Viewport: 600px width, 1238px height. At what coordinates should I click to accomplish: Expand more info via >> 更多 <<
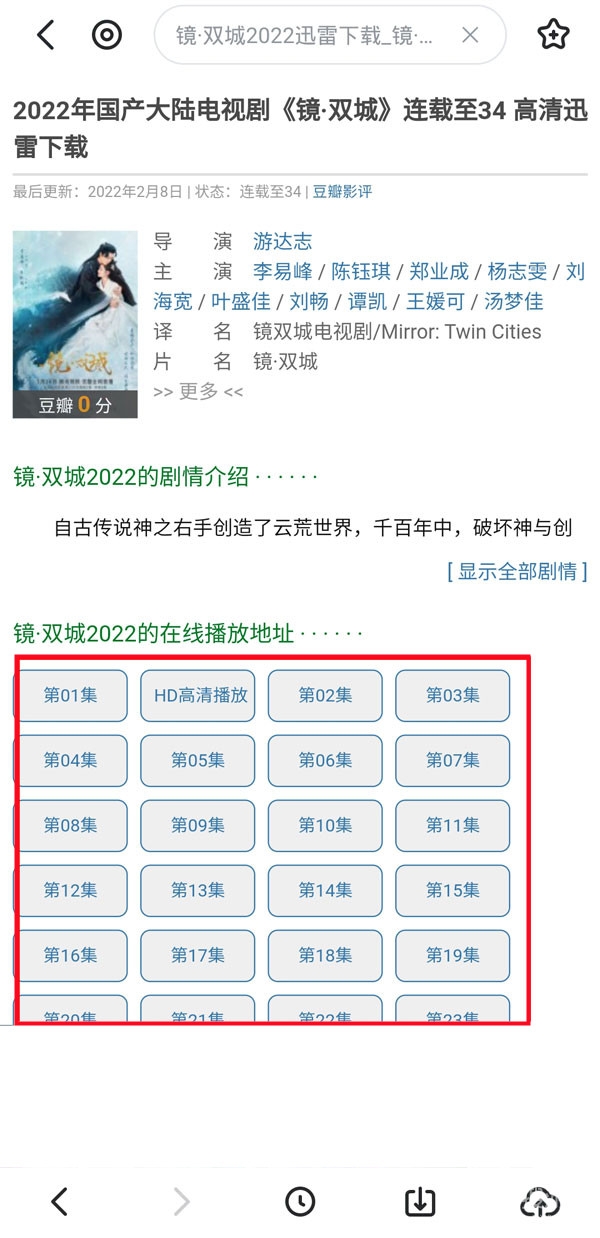point(198,391)
